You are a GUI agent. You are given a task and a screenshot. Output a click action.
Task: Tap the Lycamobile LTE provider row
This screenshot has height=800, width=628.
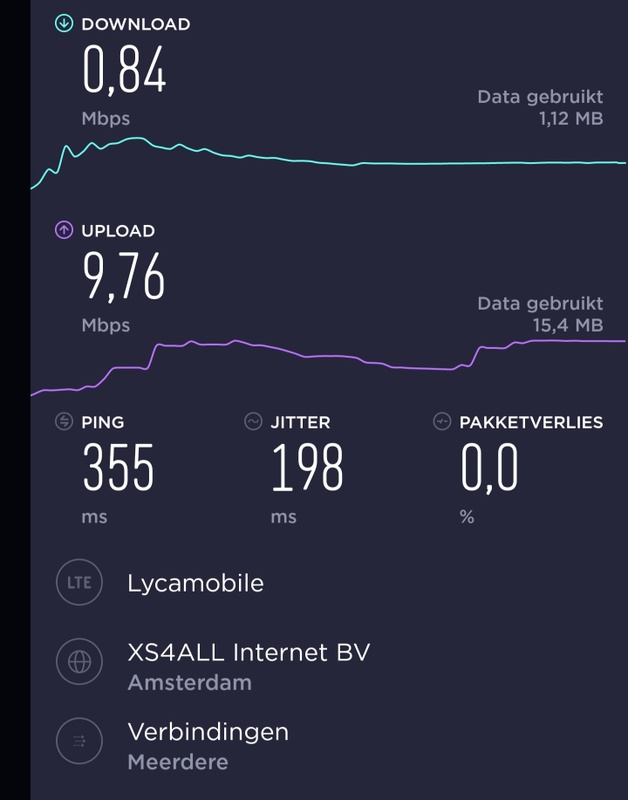pos(196,583)
